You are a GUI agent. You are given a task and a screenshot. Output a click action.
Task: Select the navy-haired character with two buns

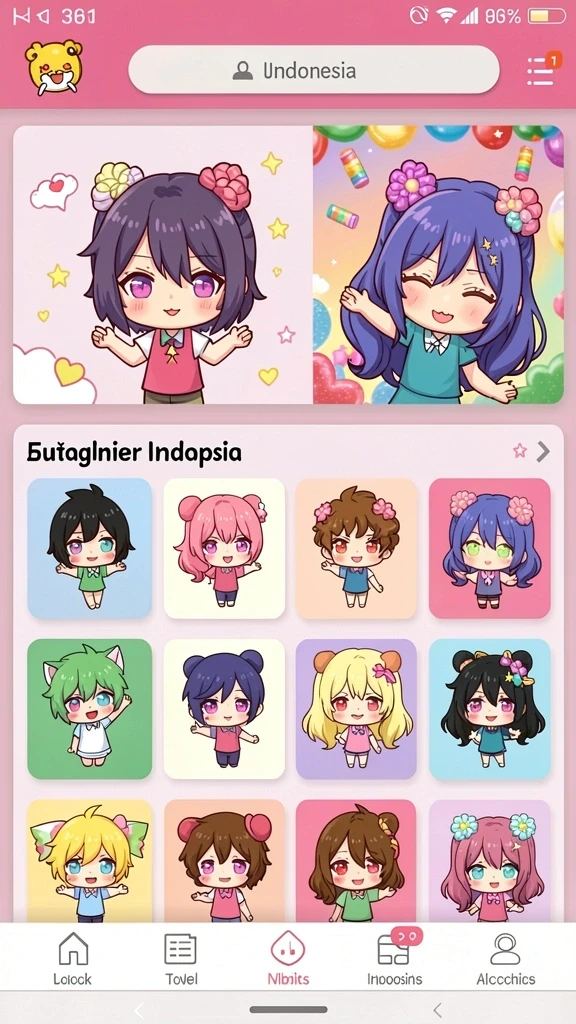pos(224,709)
